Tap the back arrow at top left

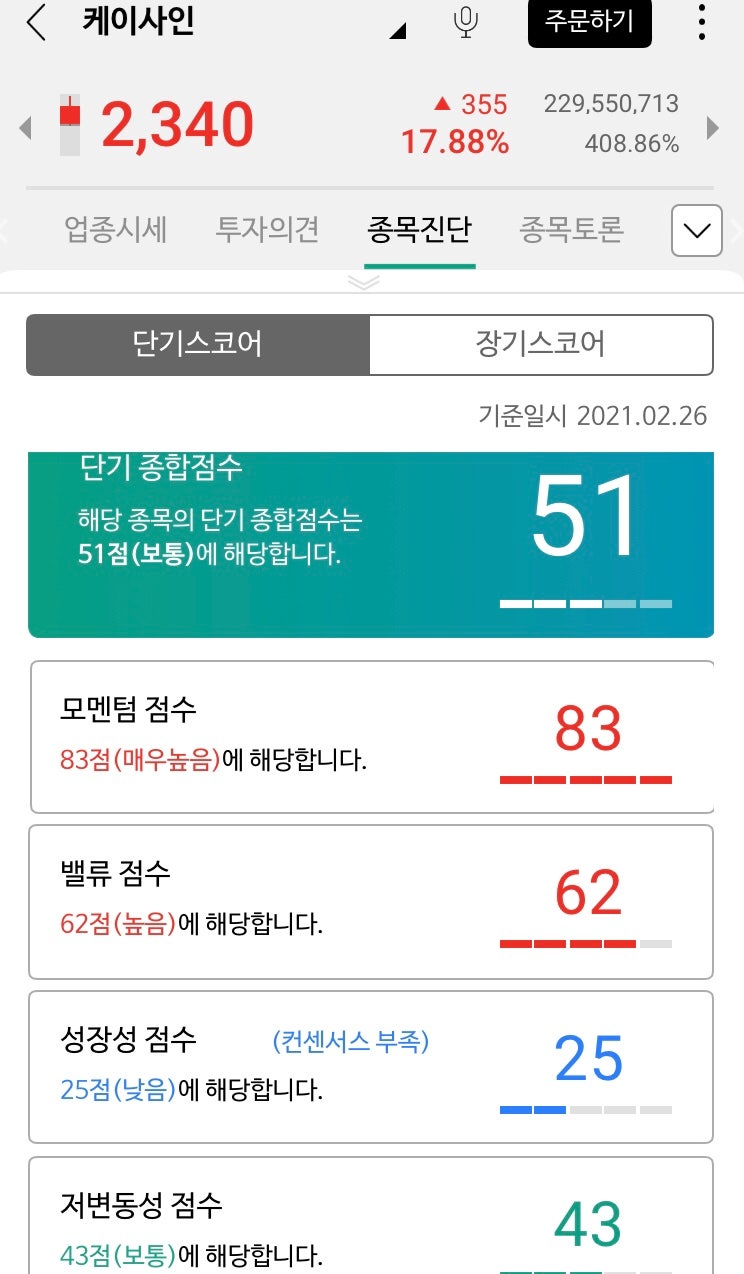tap(33, 23)
